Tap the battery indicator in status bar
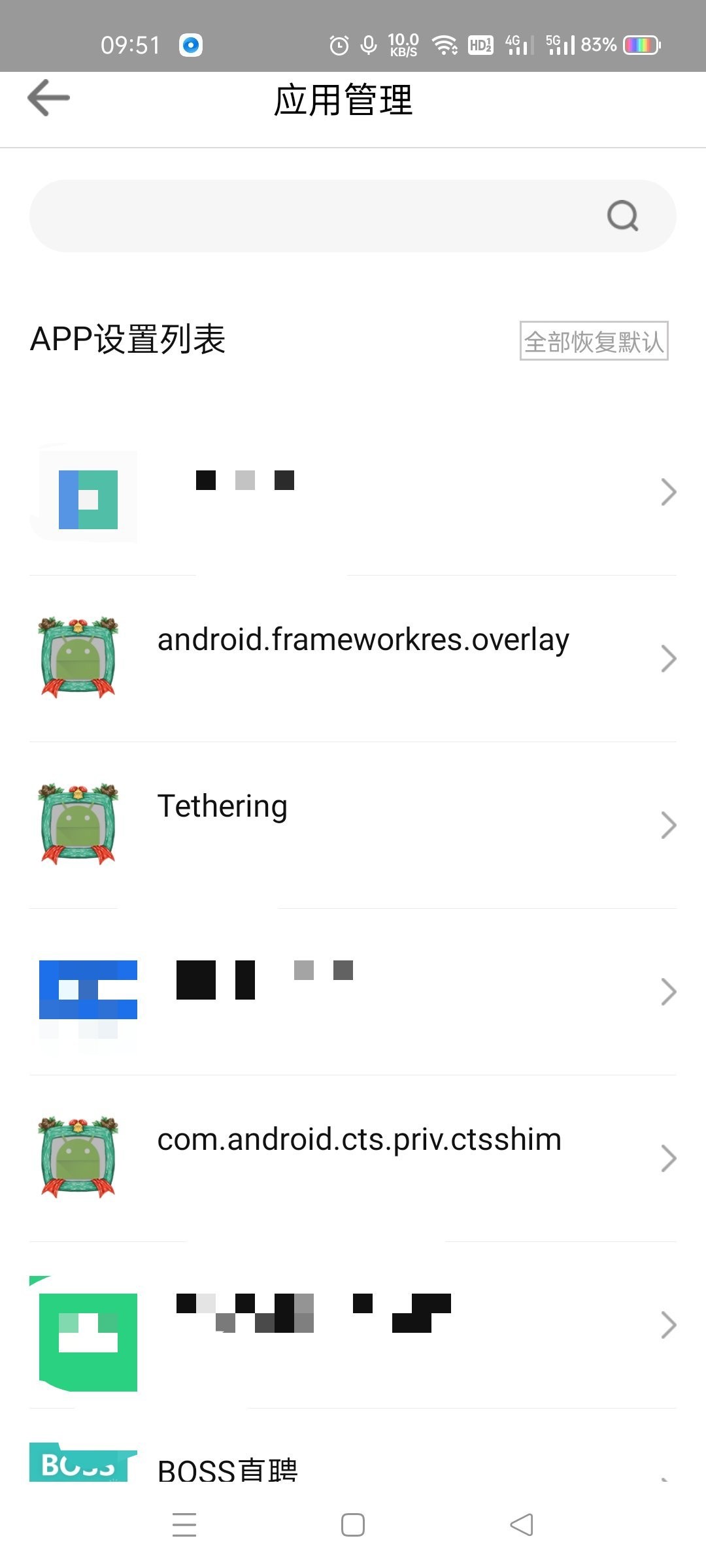This screenshot has height=1568, width=706. tap(639, 44)
